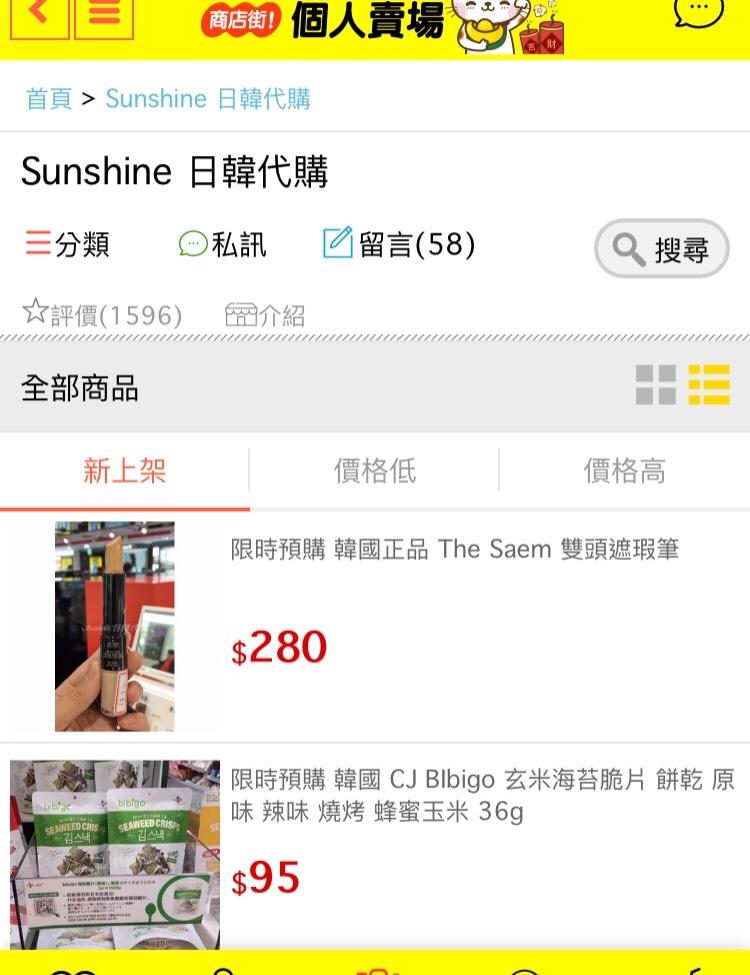Sort by 價格低 tab

pyautogui.click(x=374, y=471)
